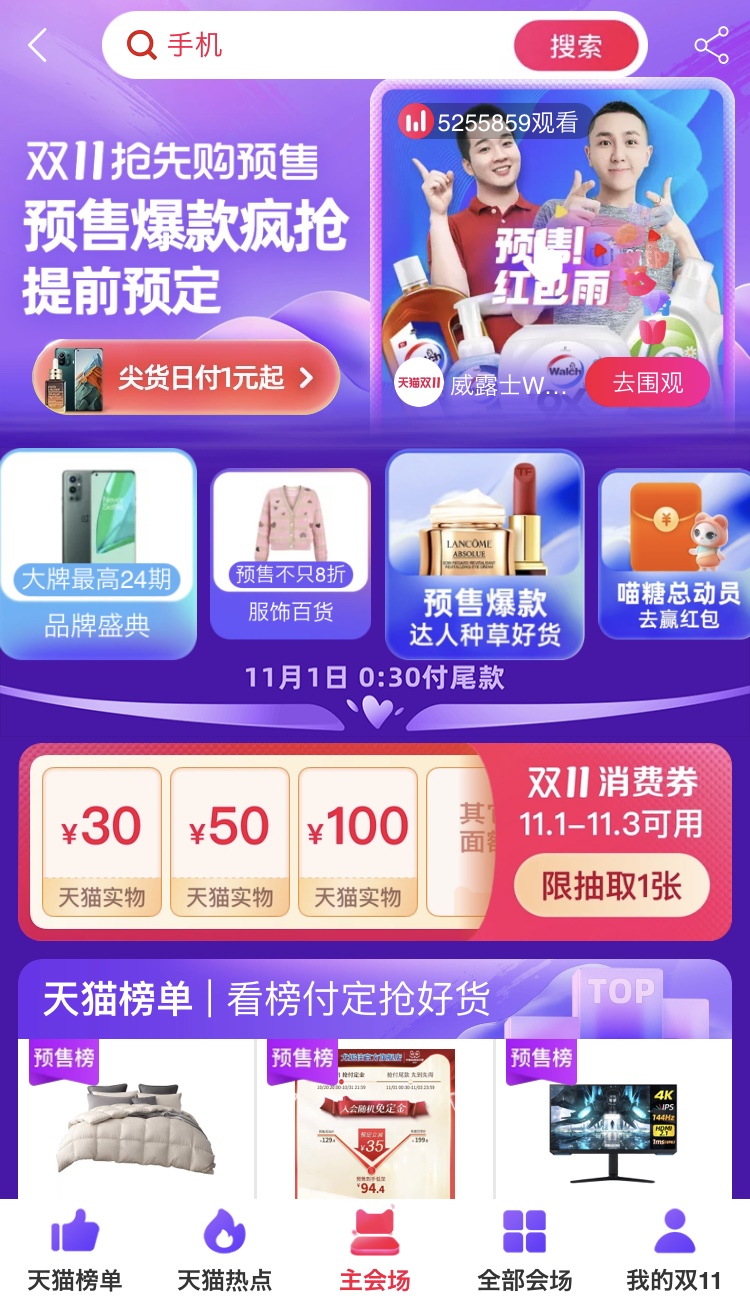Open the 预售爆款 达人种草好货 card
This screenshot has width=750, height=1299.
[x=485, y=554]
